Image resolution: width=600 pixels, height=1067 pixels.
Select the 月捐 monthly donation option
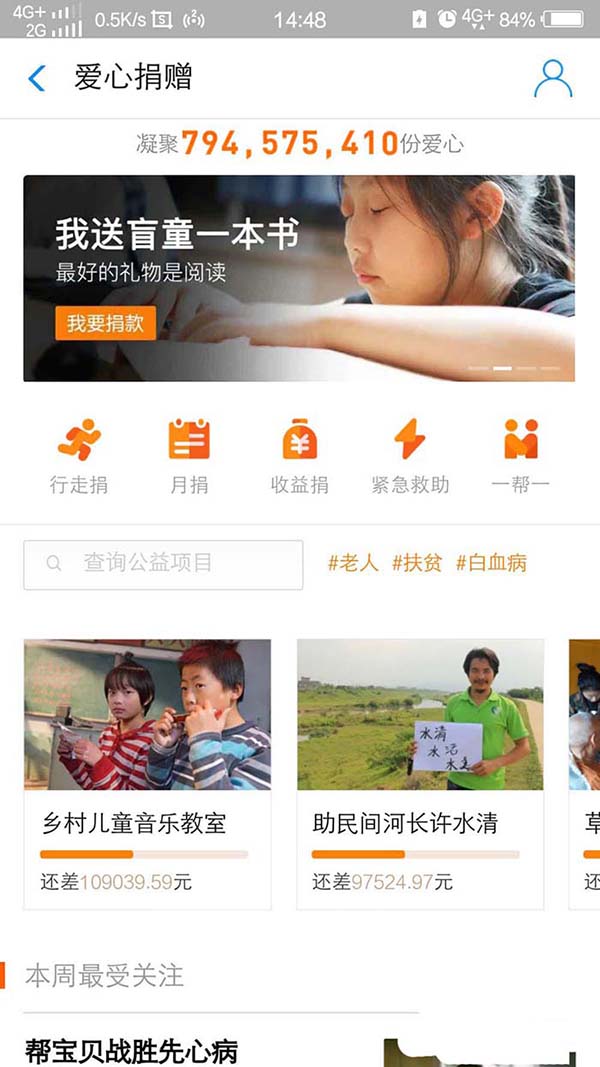point(189,456)
